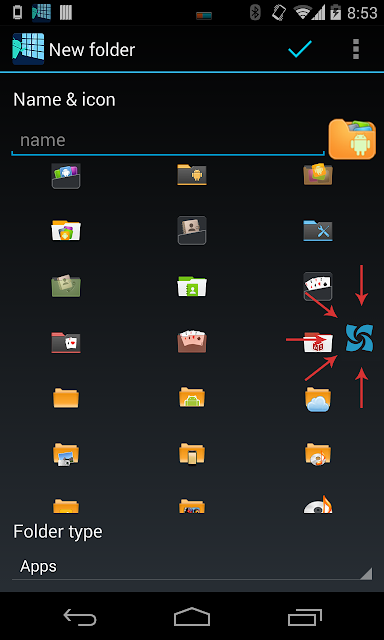Pick the green contacts book folder icon

coord(192,286)
